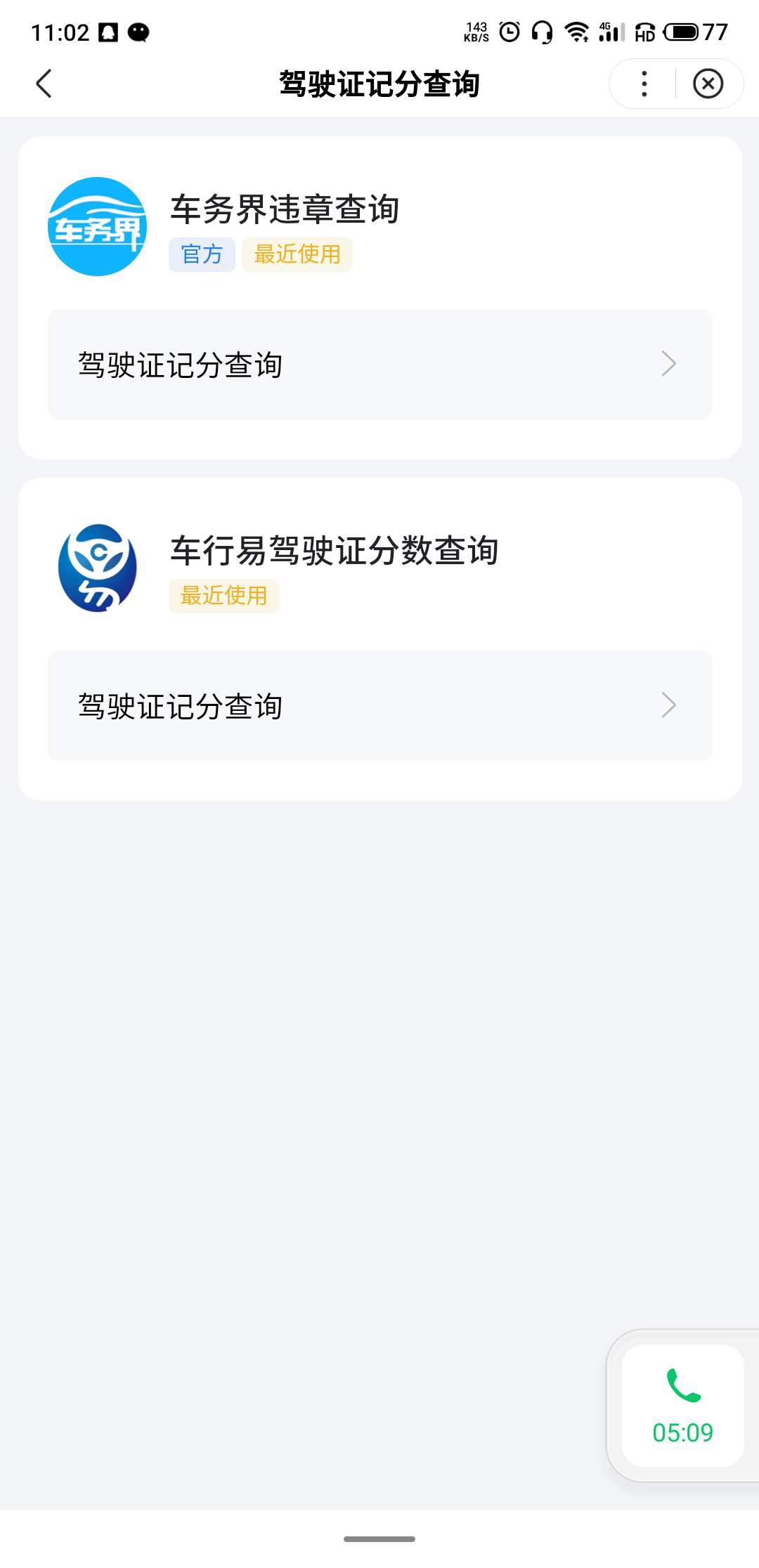Open 驾驶证记分查询 under 车行易驾驶证分数查询
The width and height of the screenshot is (759, 1568).
tap(379, 705)
